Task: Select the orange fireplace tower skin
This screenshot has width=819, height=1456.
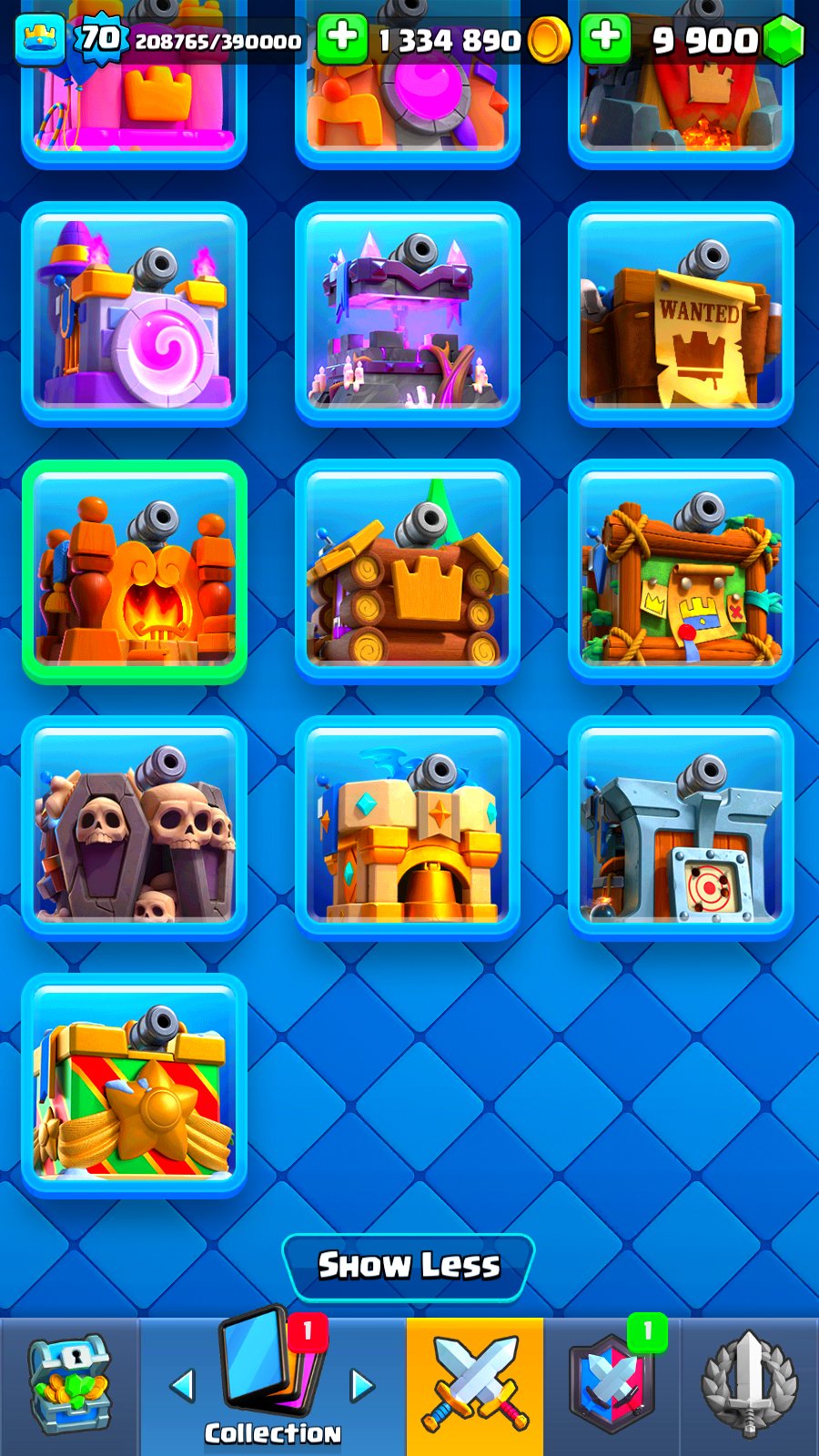Action: [135, 571]
